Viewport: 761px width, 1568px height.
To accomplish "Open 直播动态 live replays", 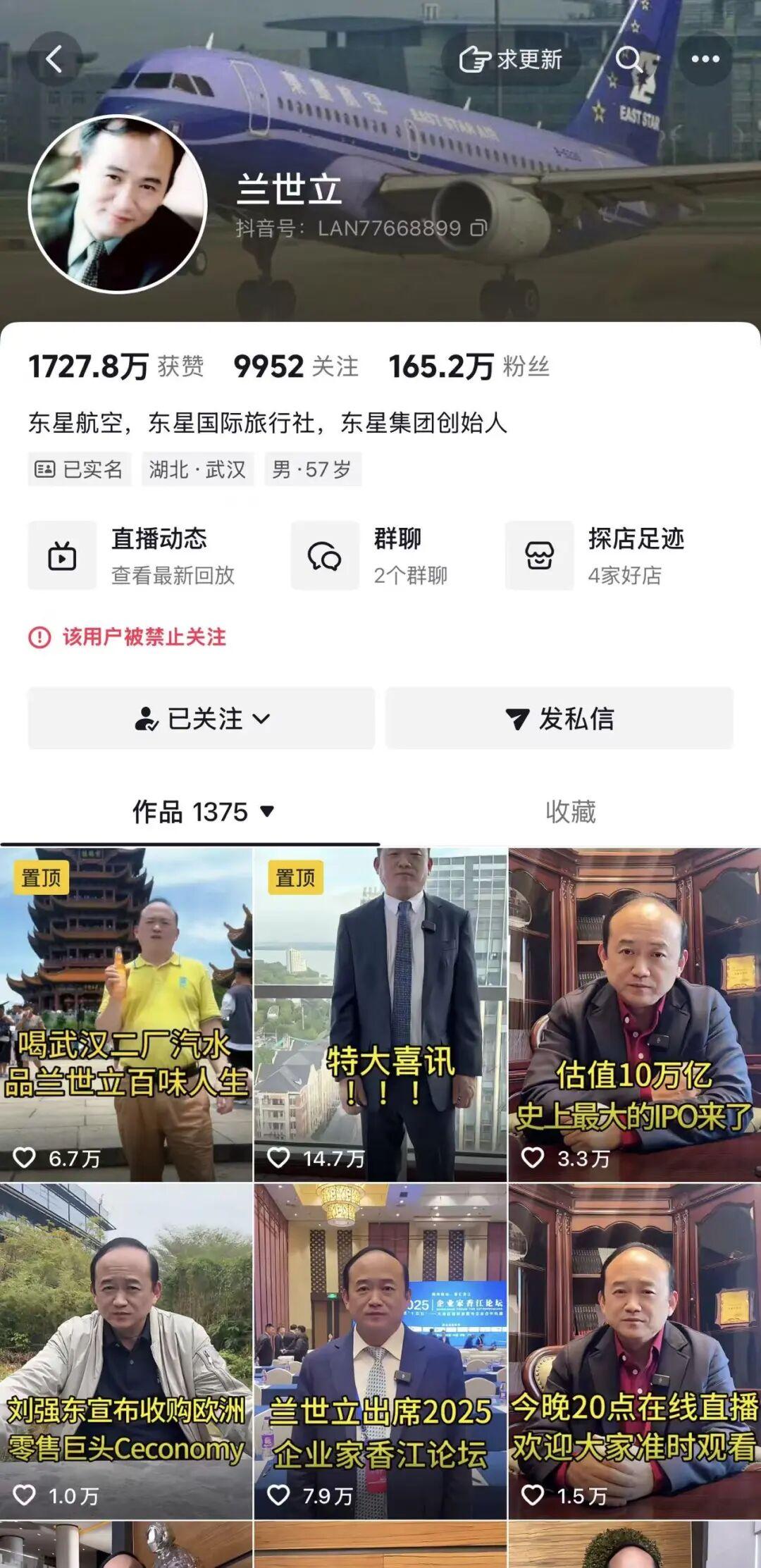I will (x=132, y=555).
